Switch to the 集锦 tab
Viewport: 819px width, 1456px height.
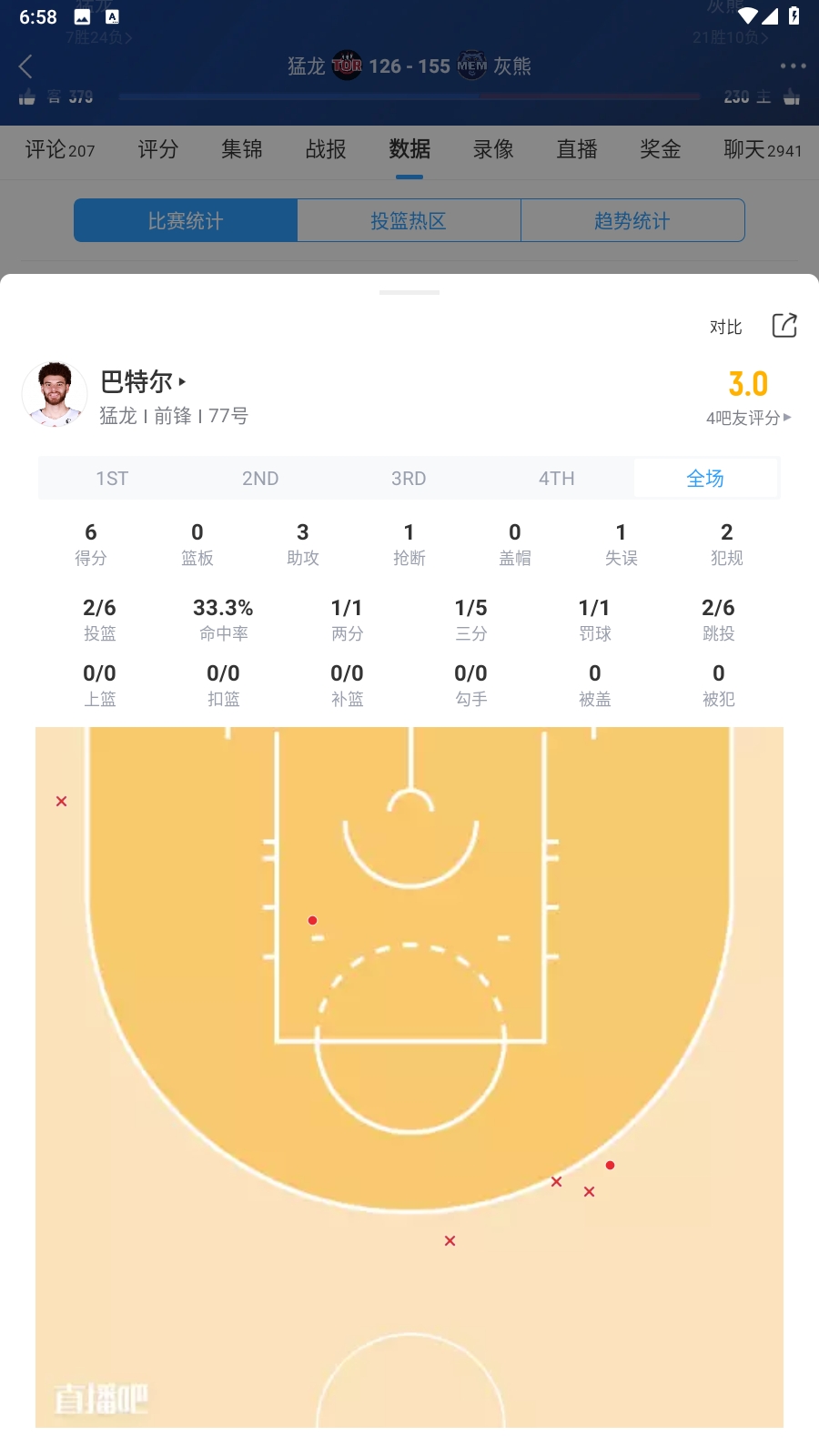click(x=242, y=149)
